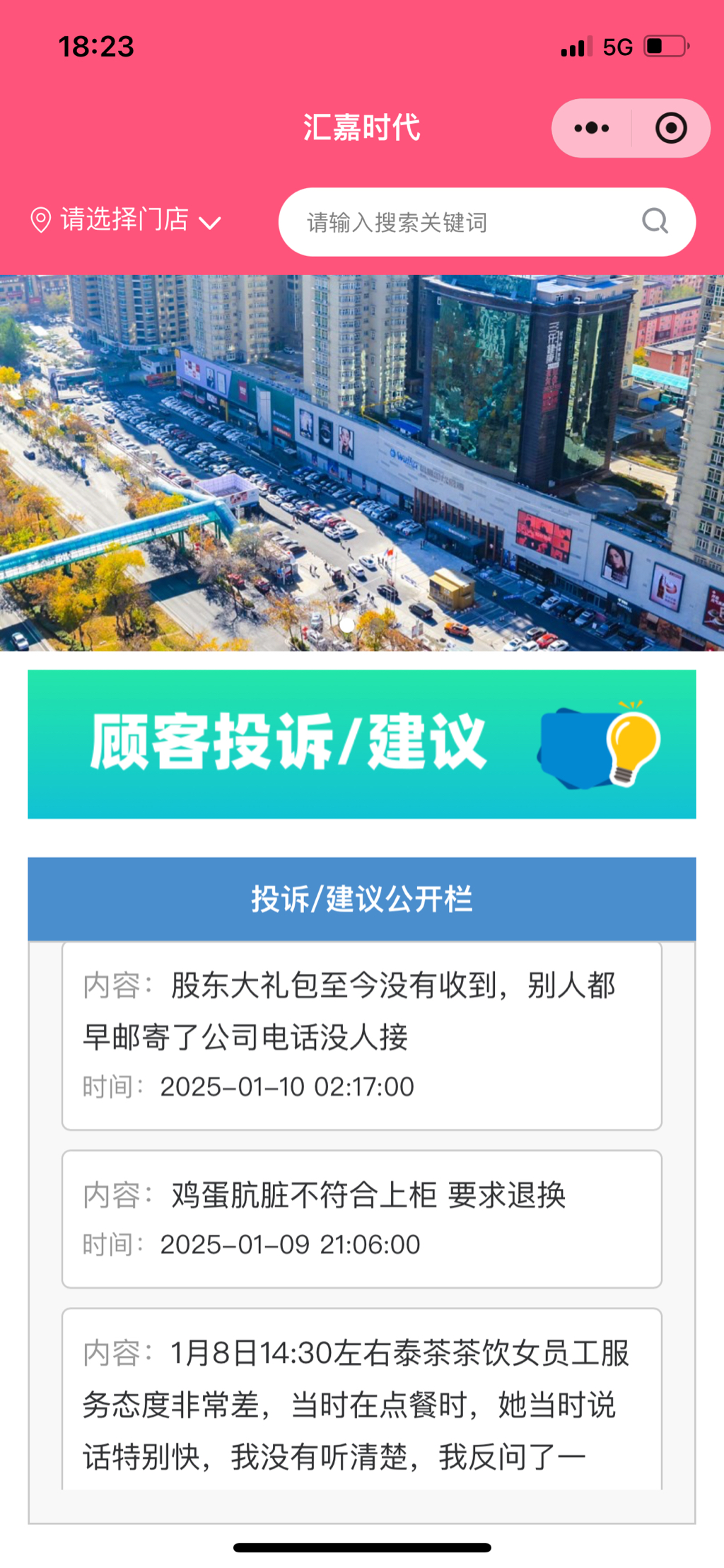Image resolution: width=724 pixels, height=1568 pixels.
Task: Open the 顾客投诉/建议 banner
Action: [362, 744]
